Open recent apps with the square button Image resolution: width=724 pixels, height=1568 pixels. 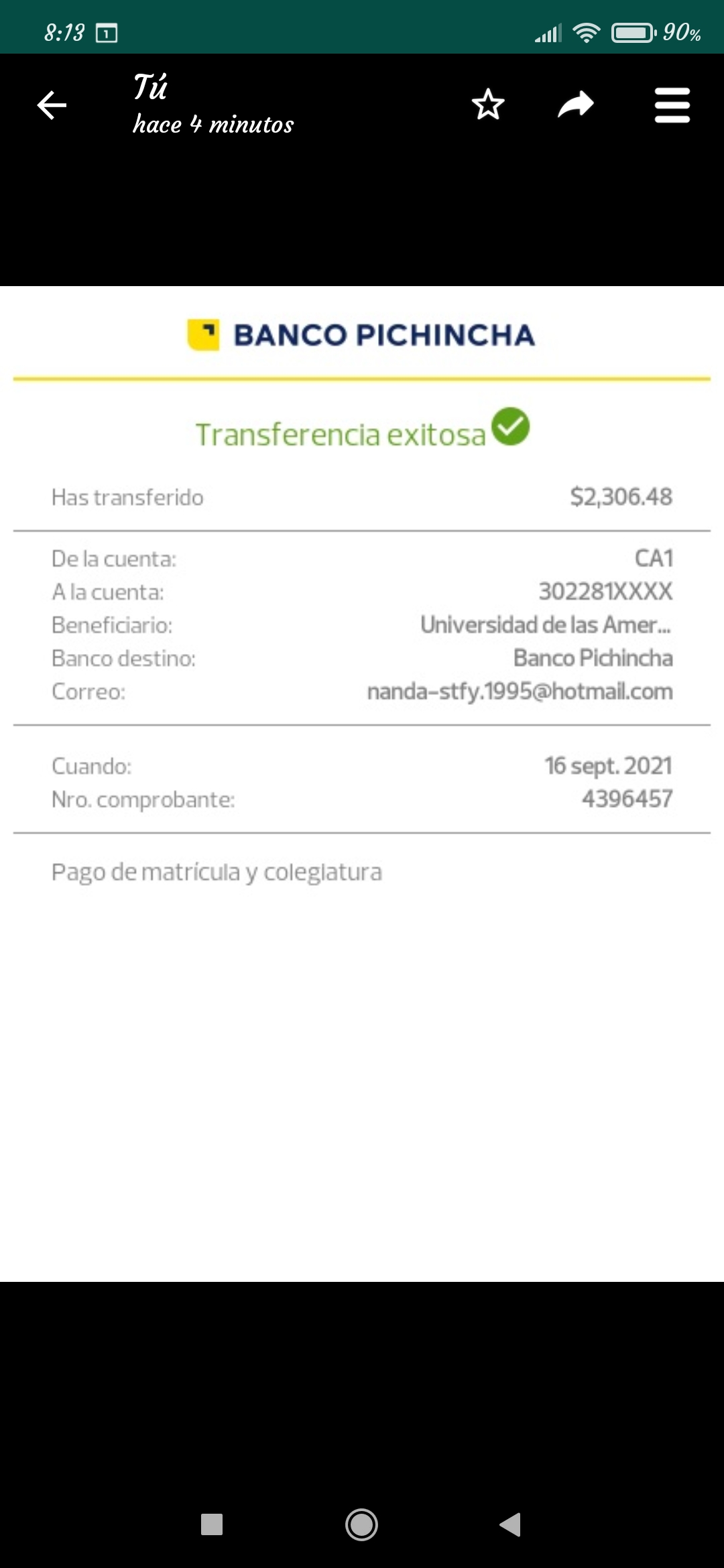pos(212,1524)
